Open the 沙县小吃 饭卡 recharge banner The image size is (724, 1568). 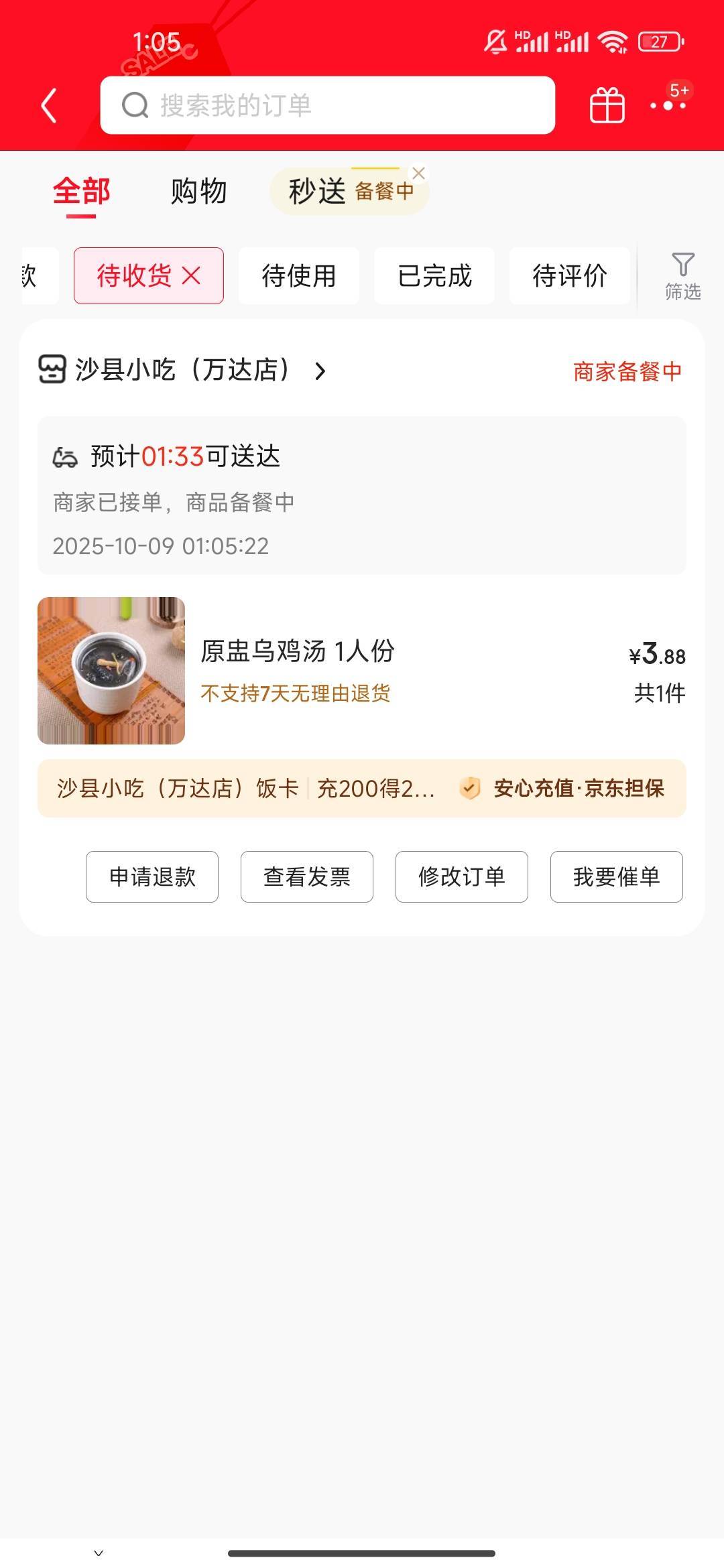(x=362, y=788)
